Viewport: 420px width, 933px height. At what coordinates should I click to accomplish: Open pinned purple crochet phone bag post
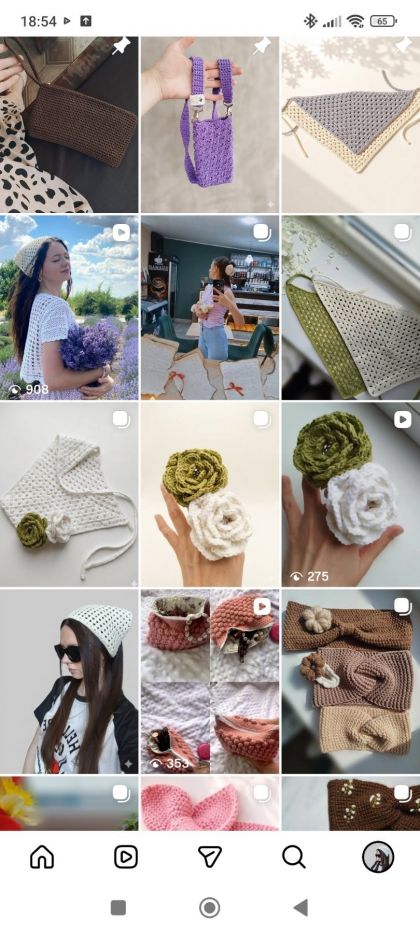(x=209, y=124)
